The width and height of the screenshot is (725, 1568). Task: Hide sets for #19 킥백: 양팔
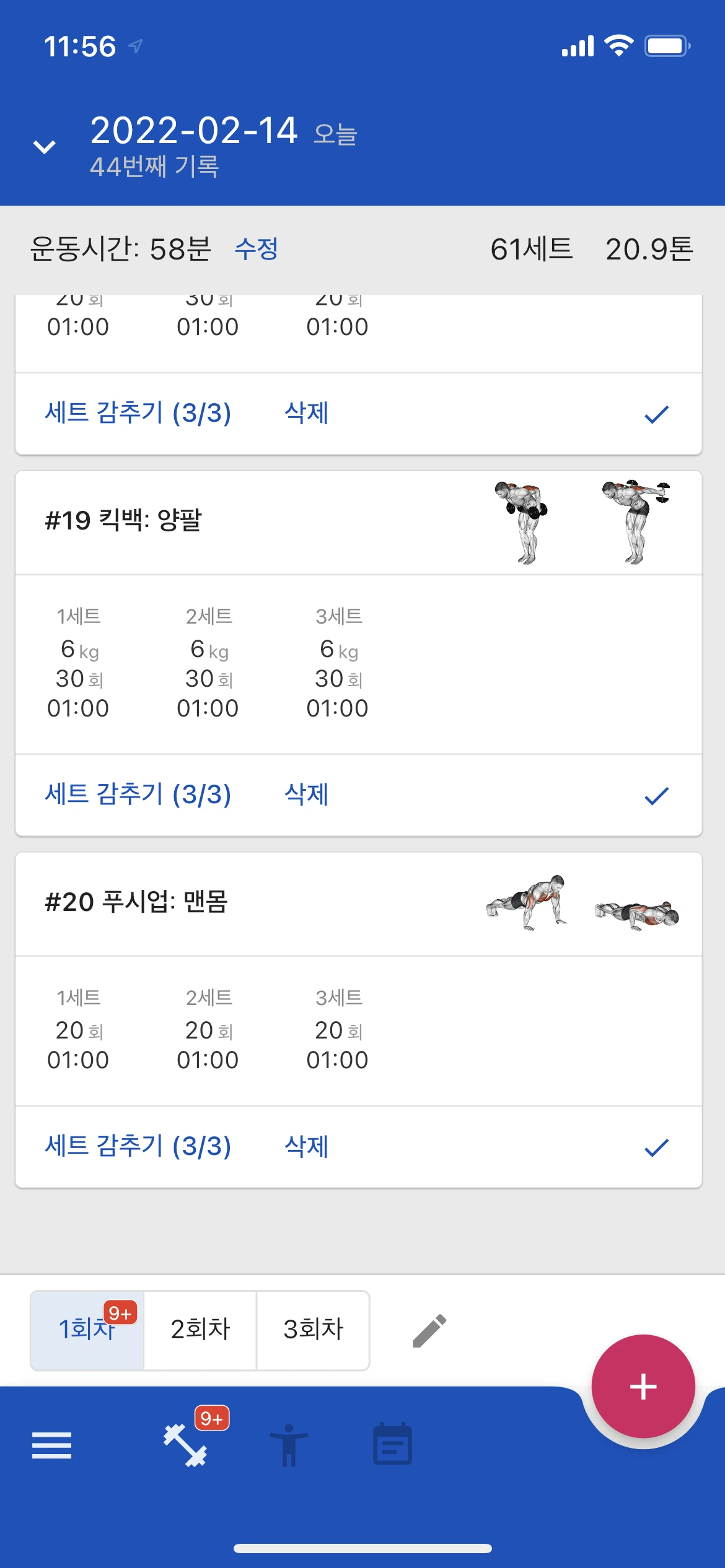[x=138, y=795]
